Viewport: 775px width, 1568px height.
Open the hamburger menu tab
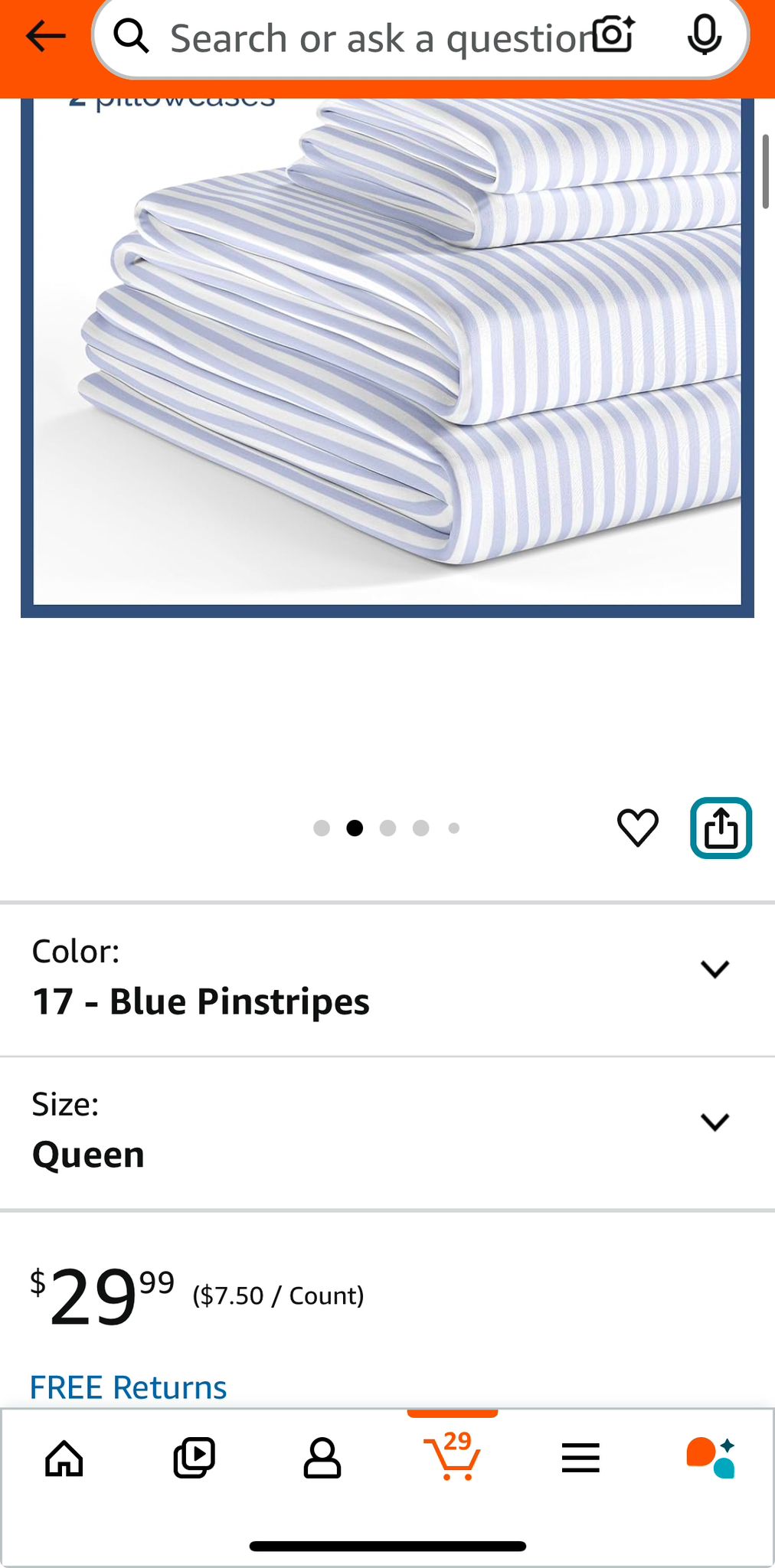tap(580, 1458)
